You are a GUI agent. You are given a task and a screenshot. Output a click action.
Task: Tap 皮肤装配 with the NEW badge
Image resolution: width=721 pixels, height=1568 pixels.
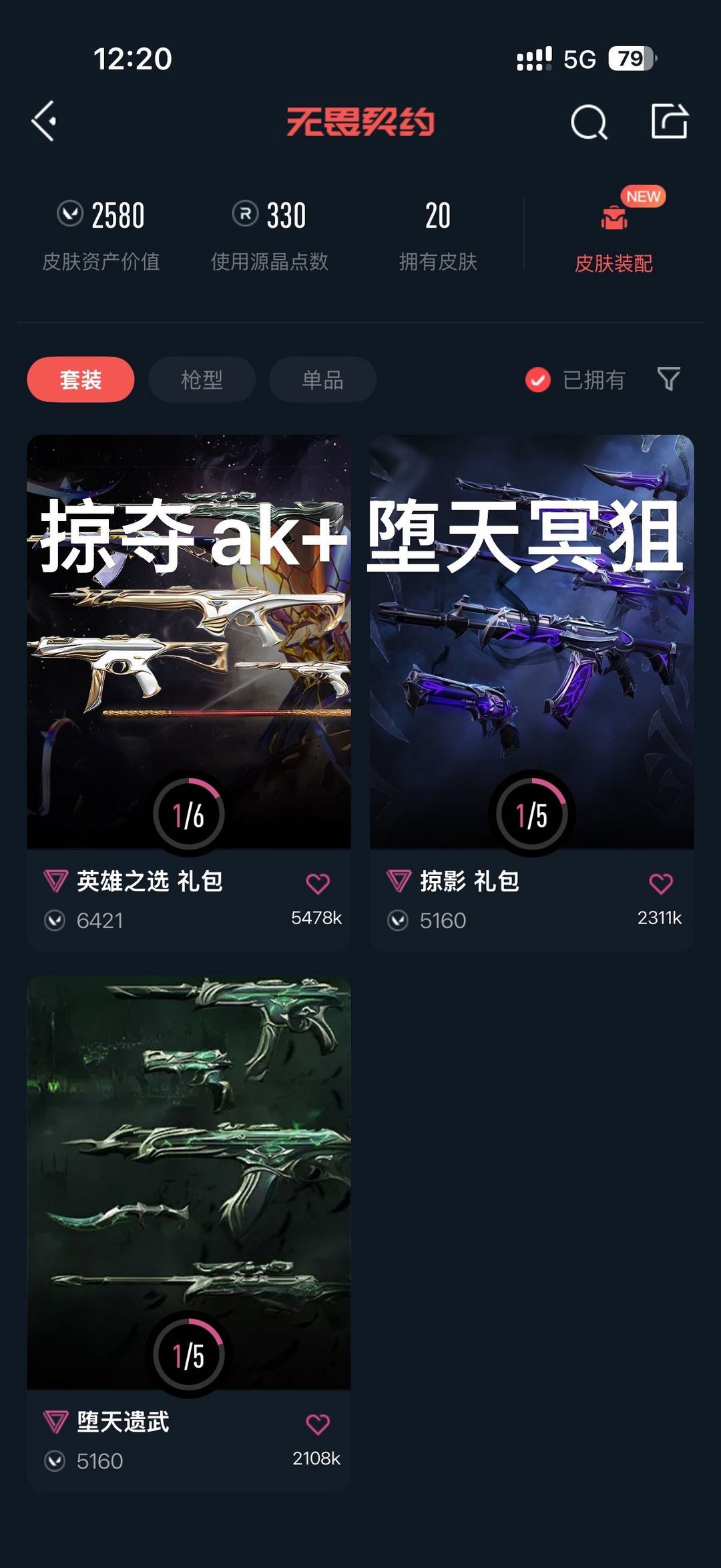[x=614, y=264]
